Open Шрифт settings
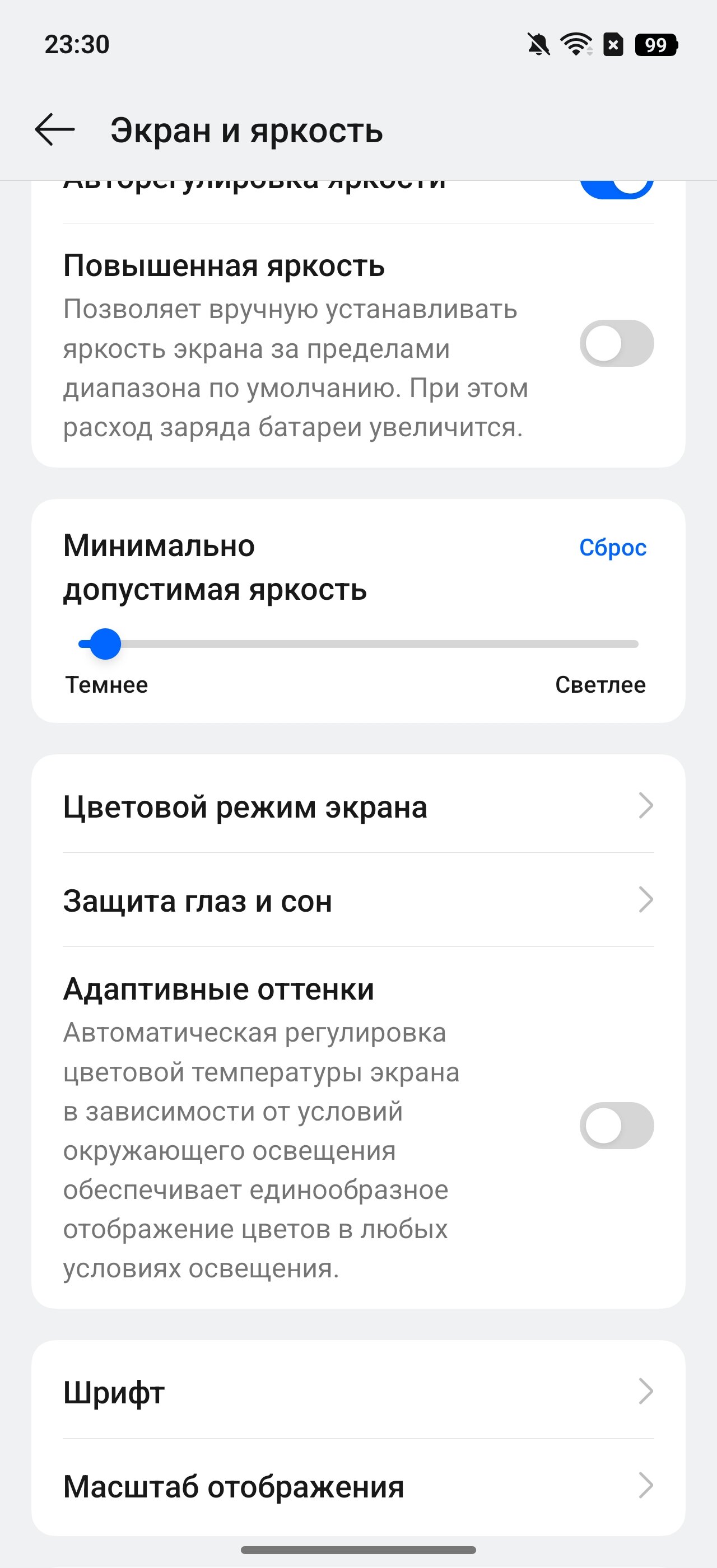 [358, 1392]
